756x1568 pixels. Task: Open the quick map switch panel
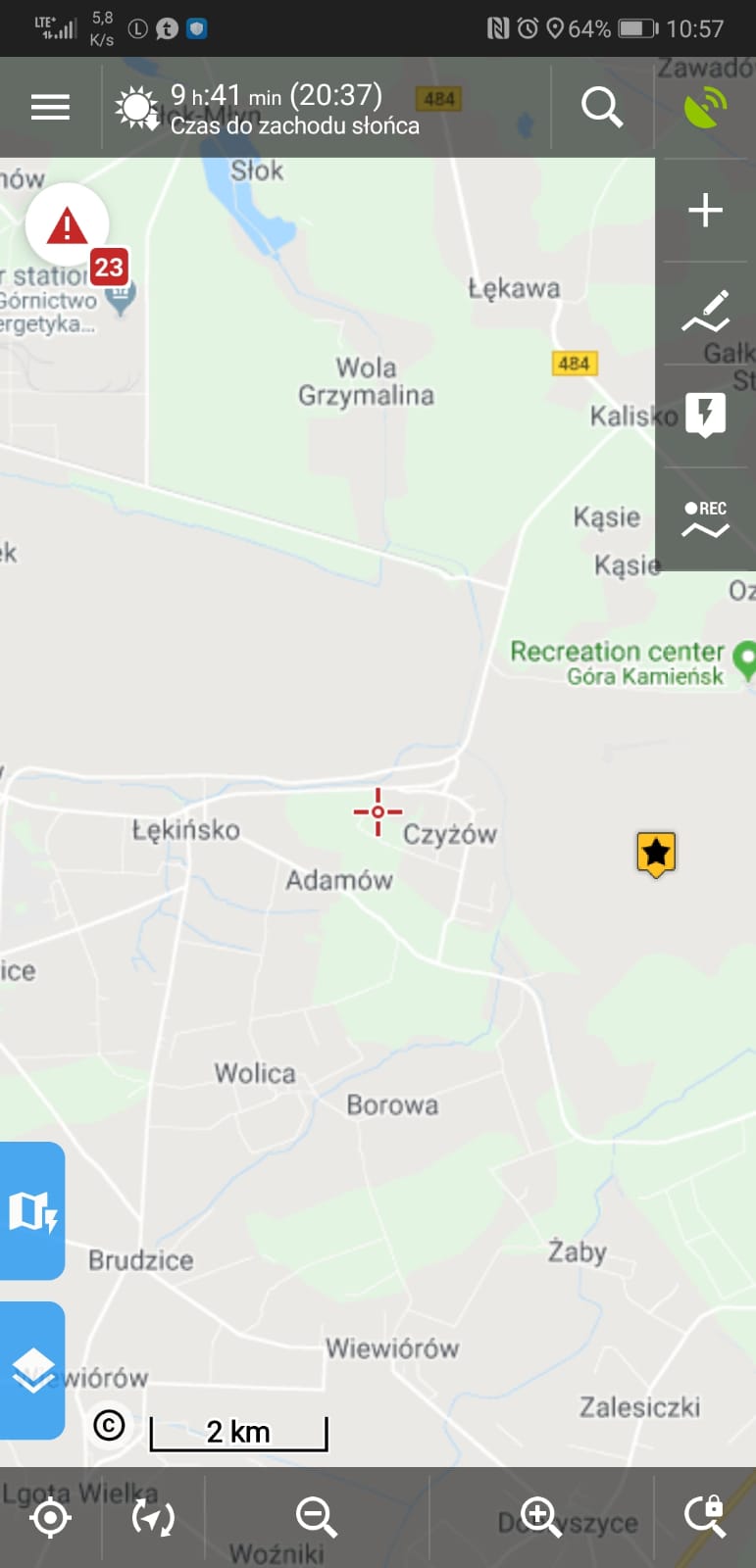pos(32,1210)
